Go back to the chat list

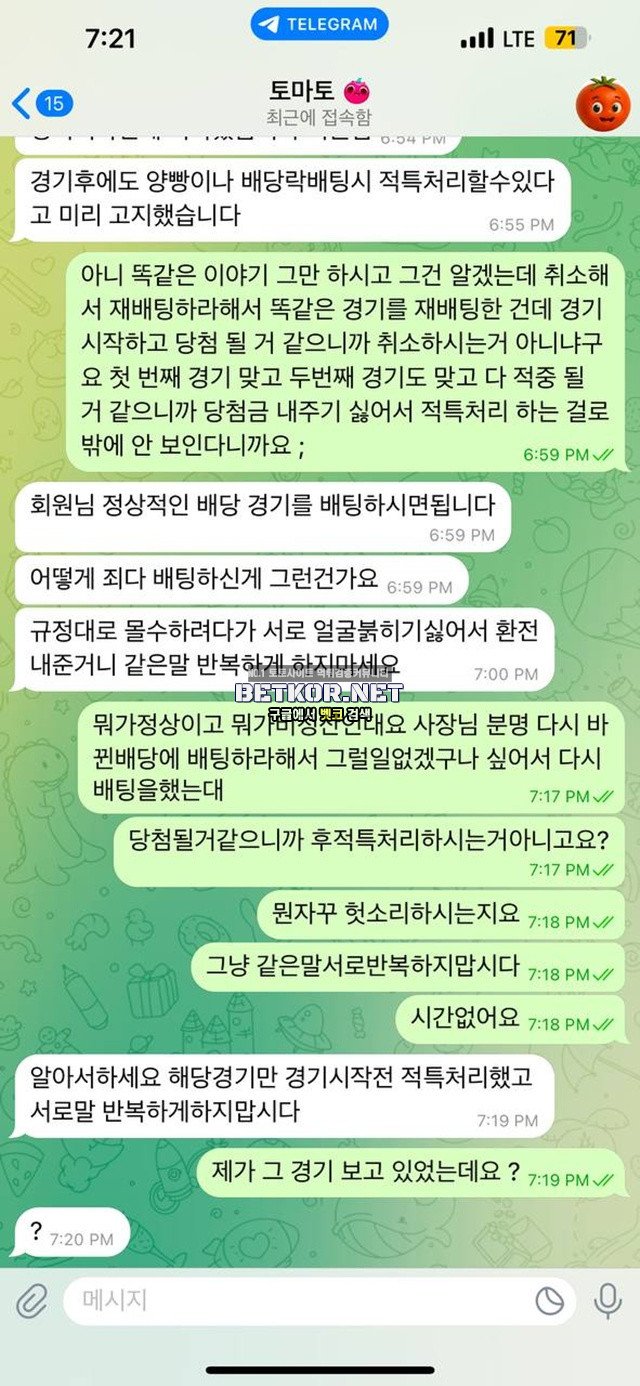pyautogui.click(x=40, y=102)
